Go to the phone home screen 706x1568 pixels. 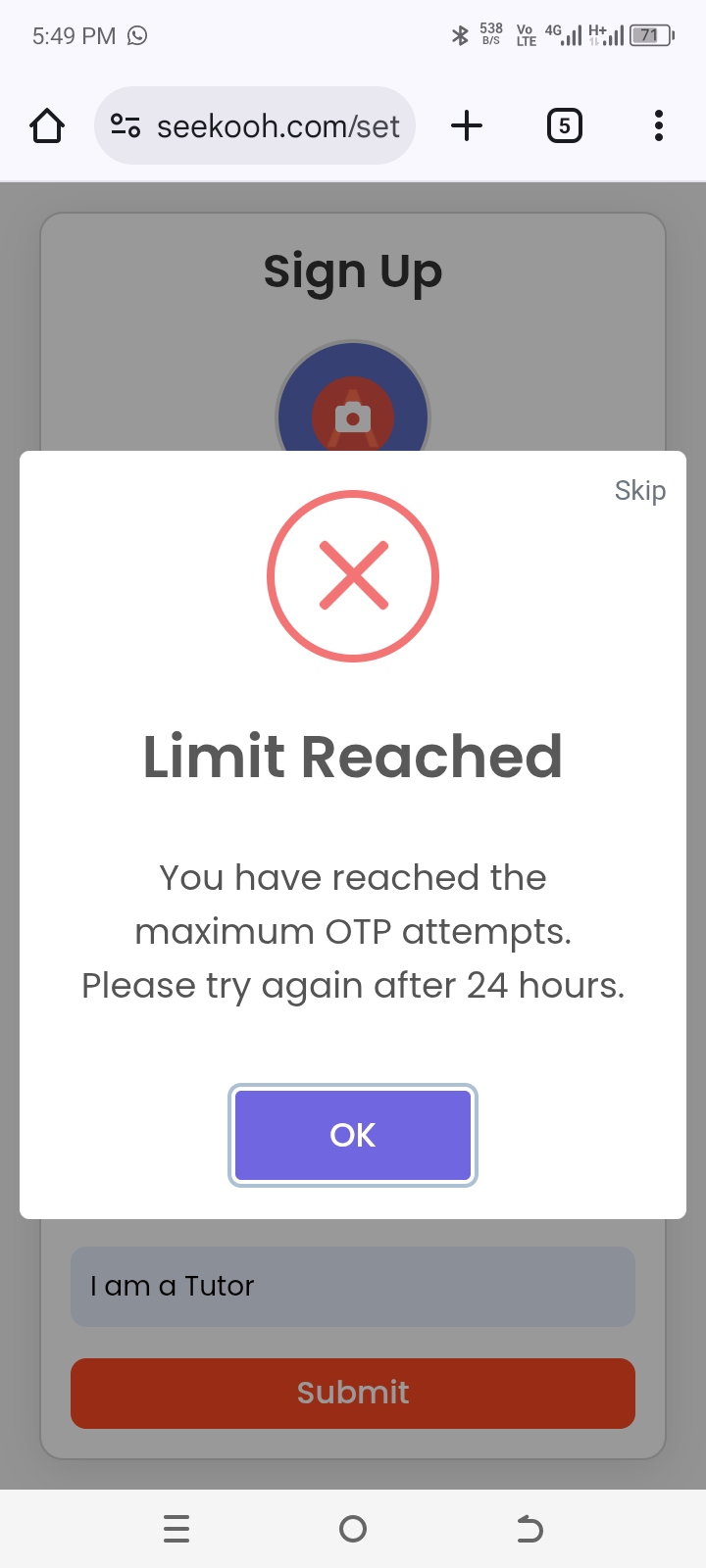pos(353,1529)
